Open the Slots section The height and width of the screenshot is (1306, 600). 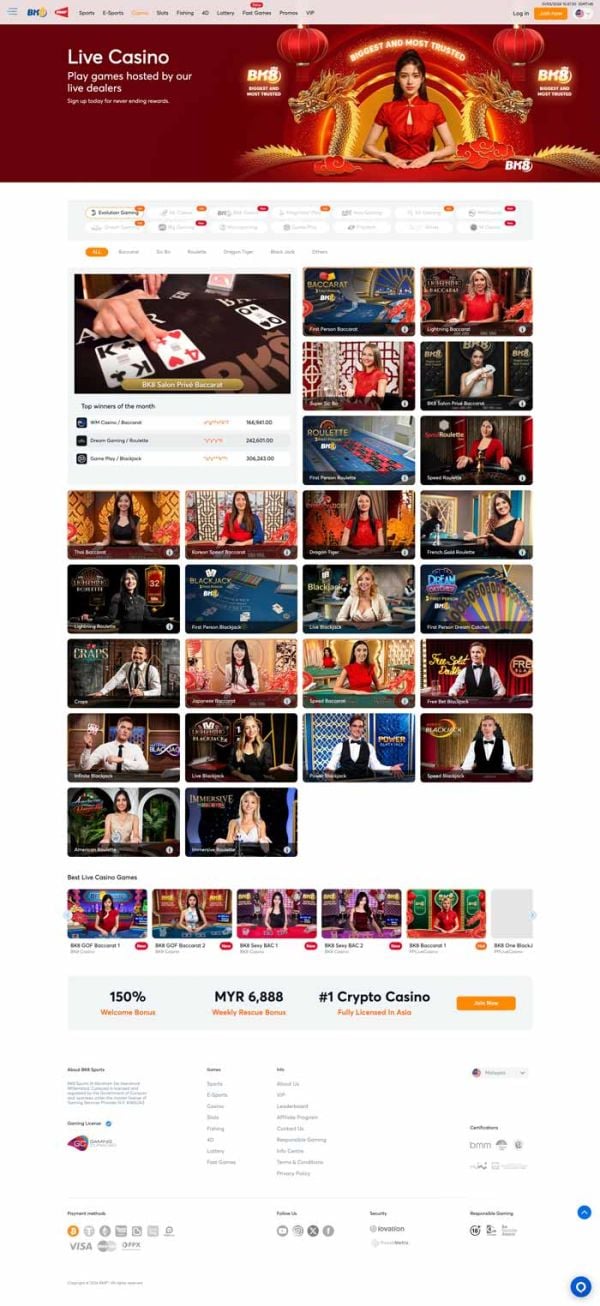(162, 13)
